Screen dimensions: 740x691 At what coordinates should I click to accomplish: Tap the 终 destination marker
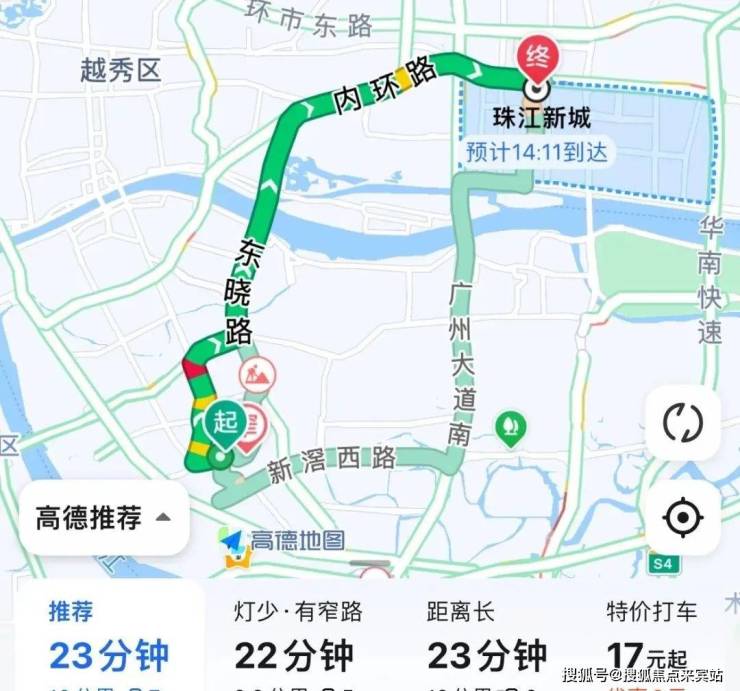click(x=538, y=62)
